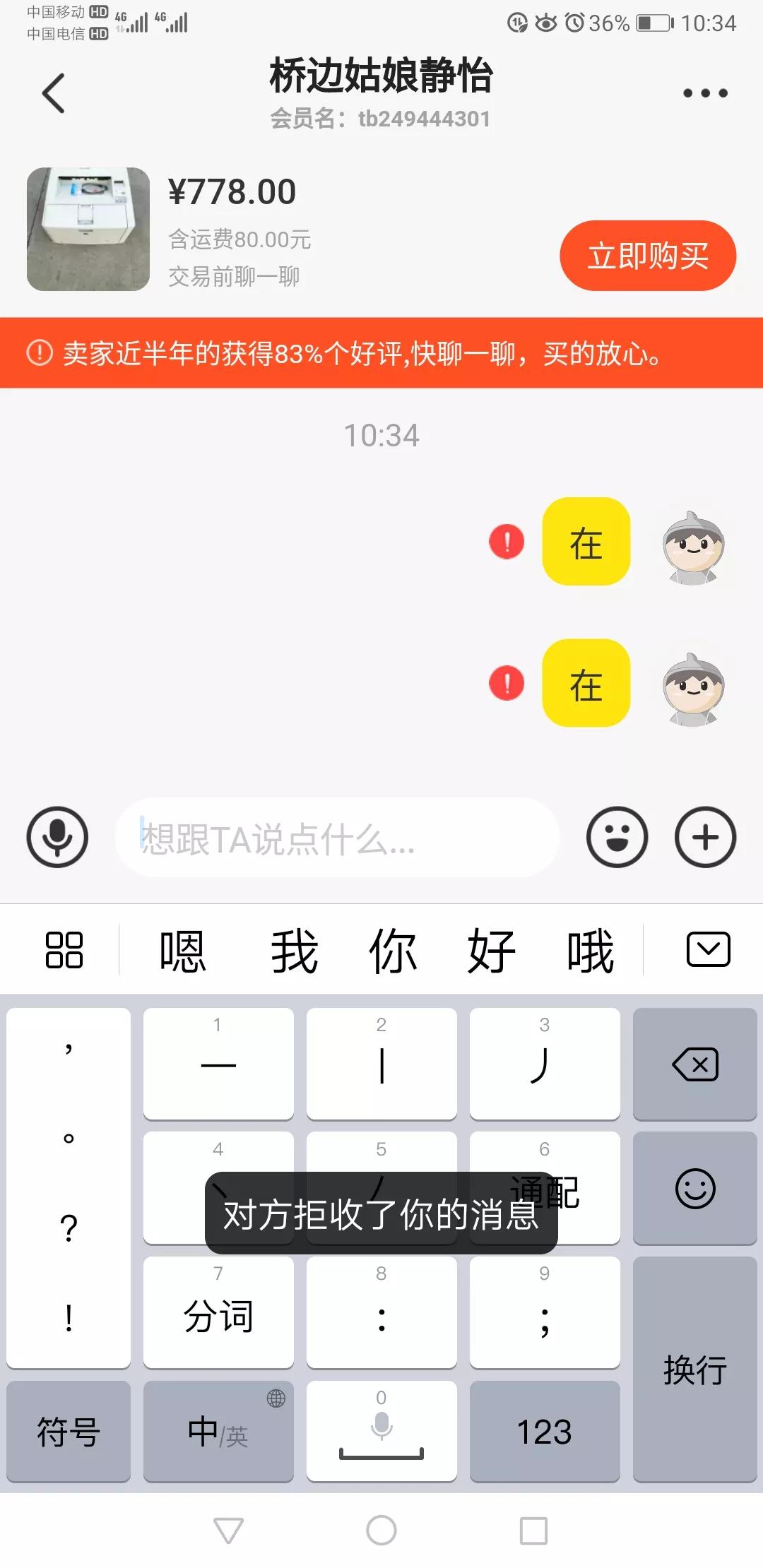
Task: Tap the 立即购买 purchase button
Action: point(647,256)
